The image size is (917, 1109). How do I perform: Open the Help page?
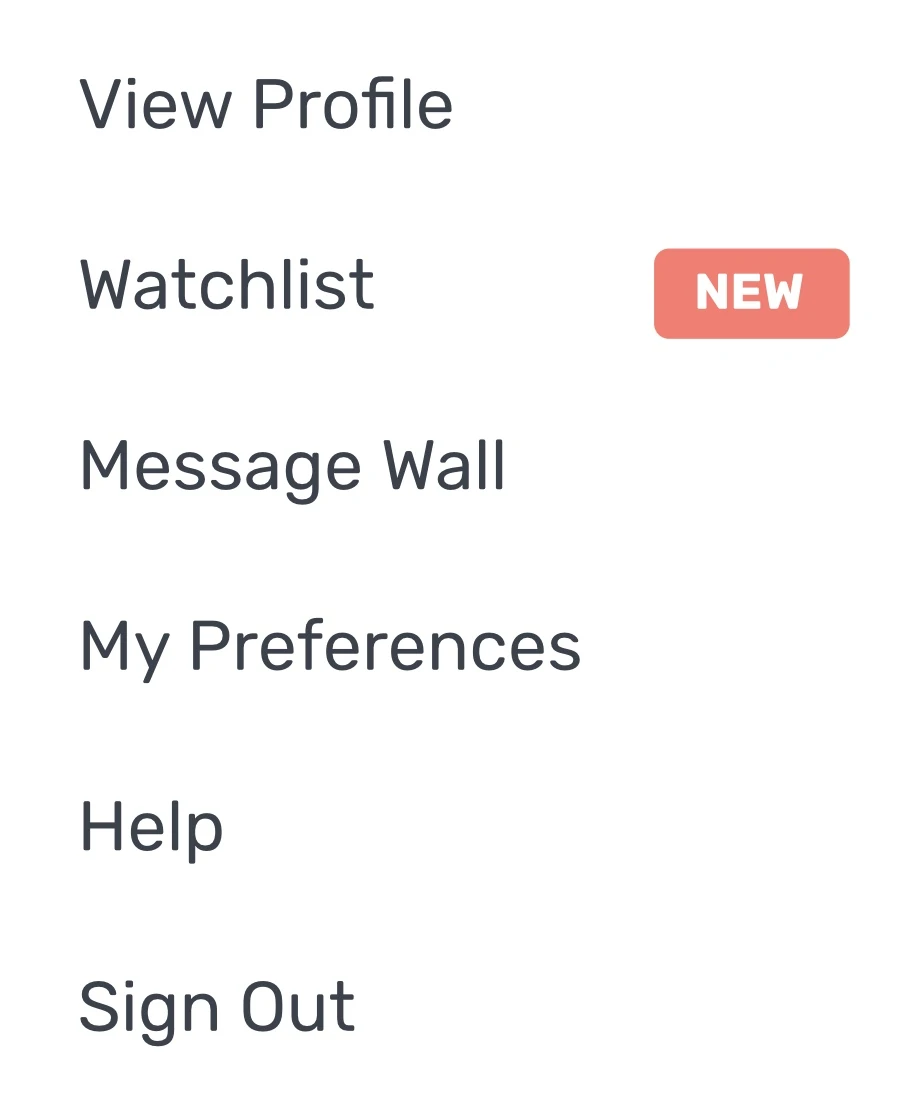point(151,827)
